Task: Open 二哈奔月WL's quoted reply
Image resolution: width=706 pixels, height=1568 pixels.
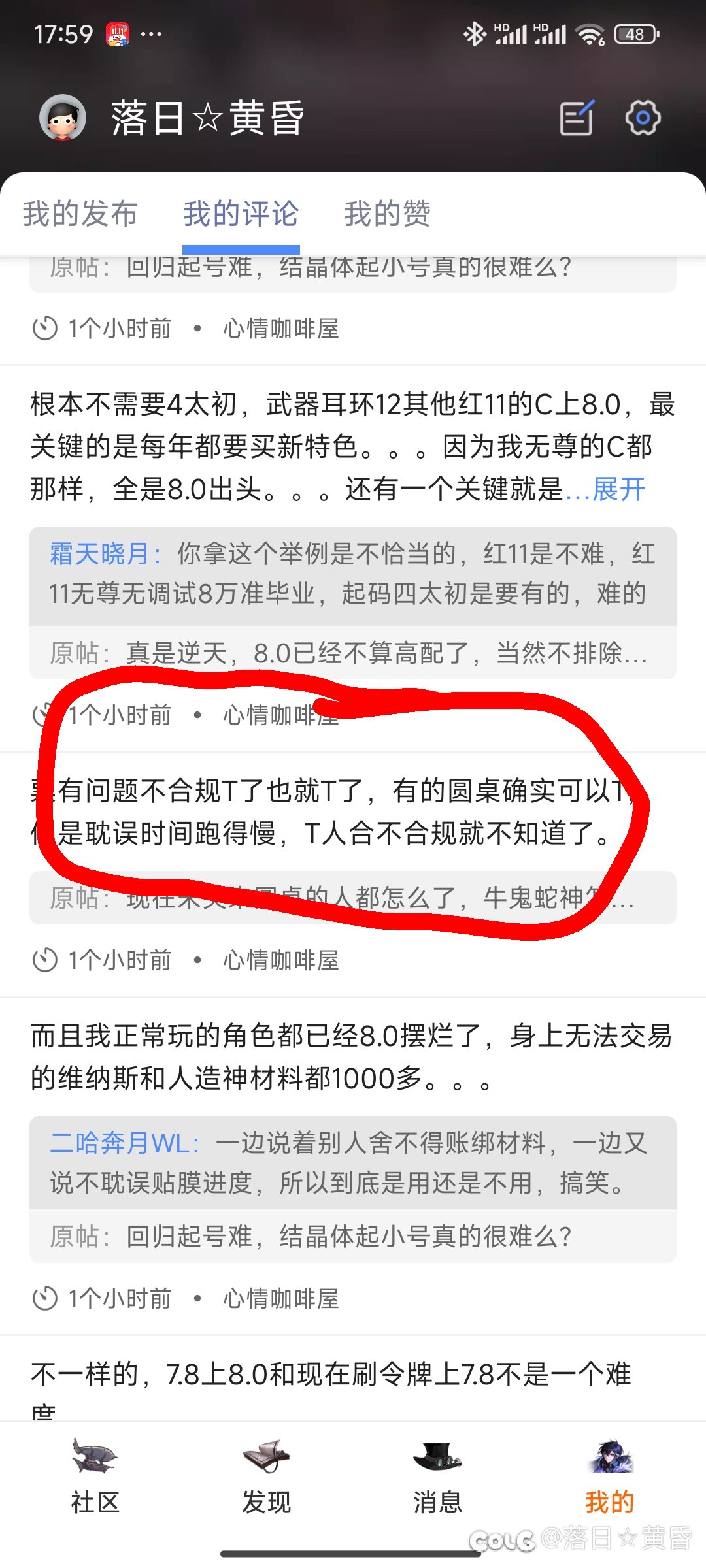Action: click(x=352, y=1162)
